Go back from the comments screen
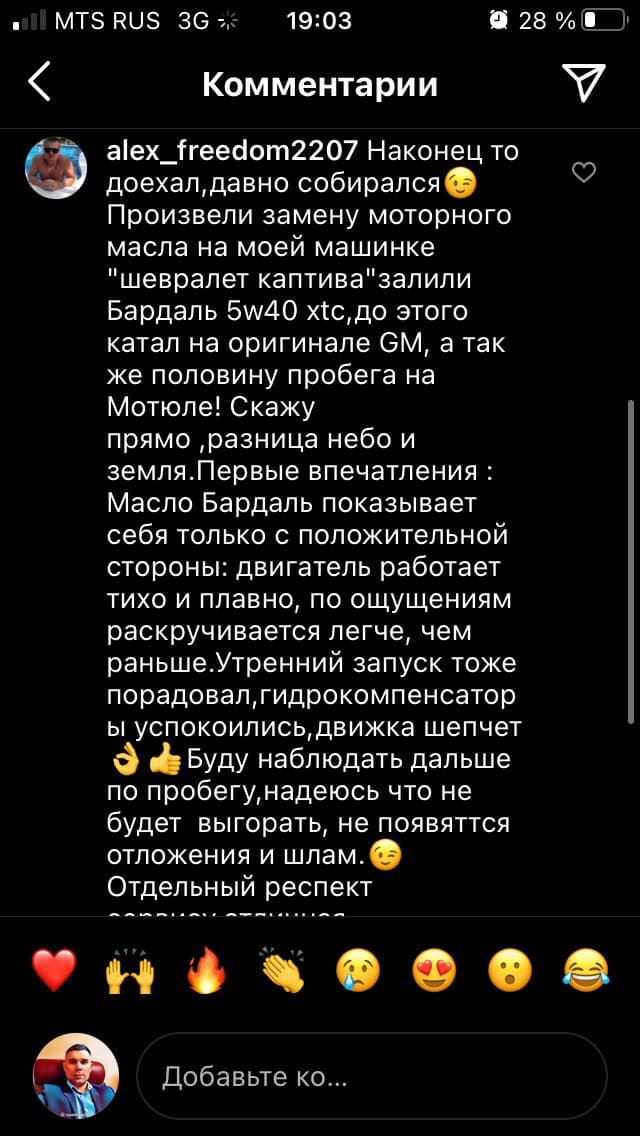The image size is (640, 1136). tap(40, 83)
